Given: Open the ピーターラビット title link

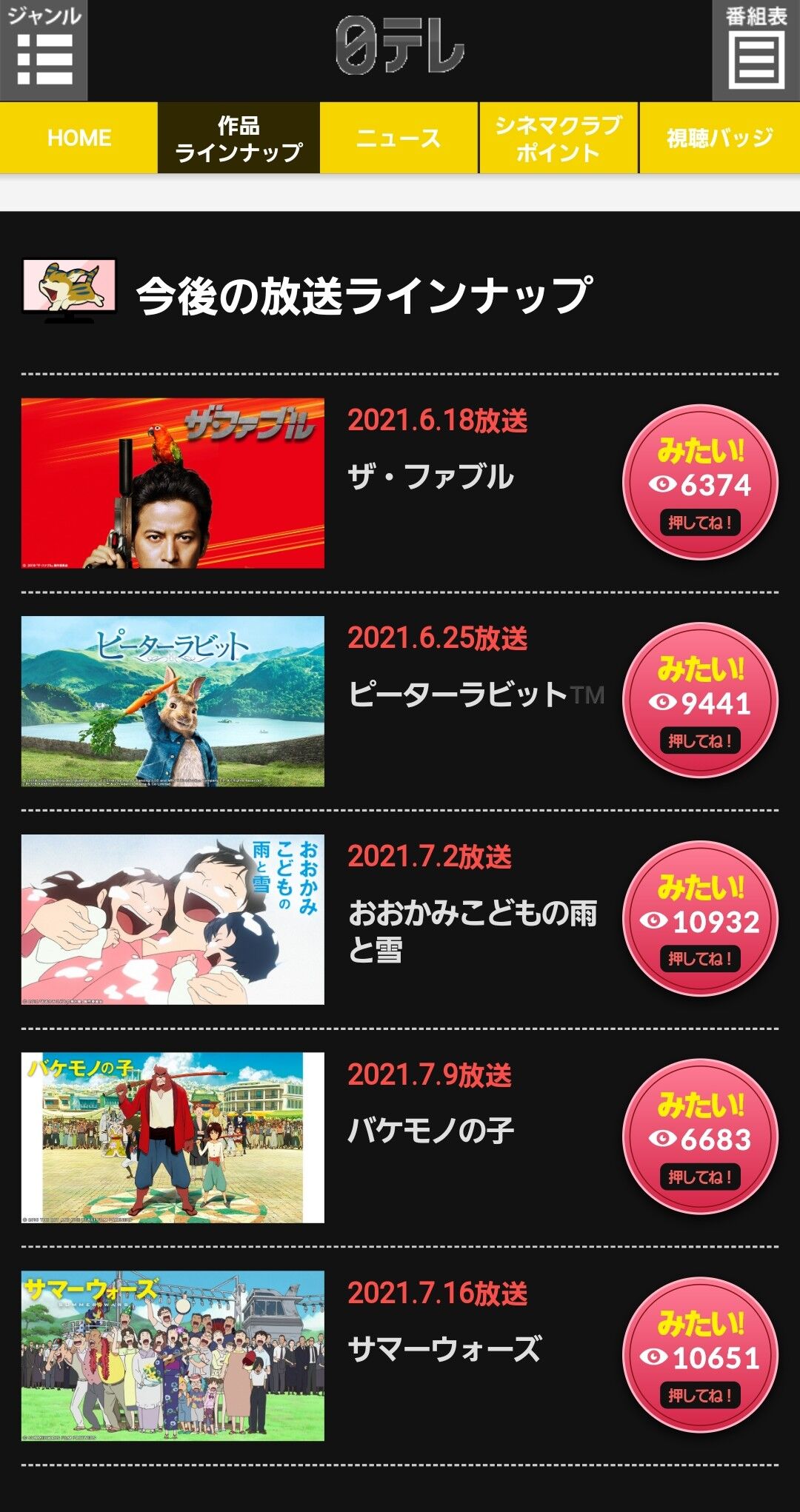Looking at the screenshot, I should point(476,695).
